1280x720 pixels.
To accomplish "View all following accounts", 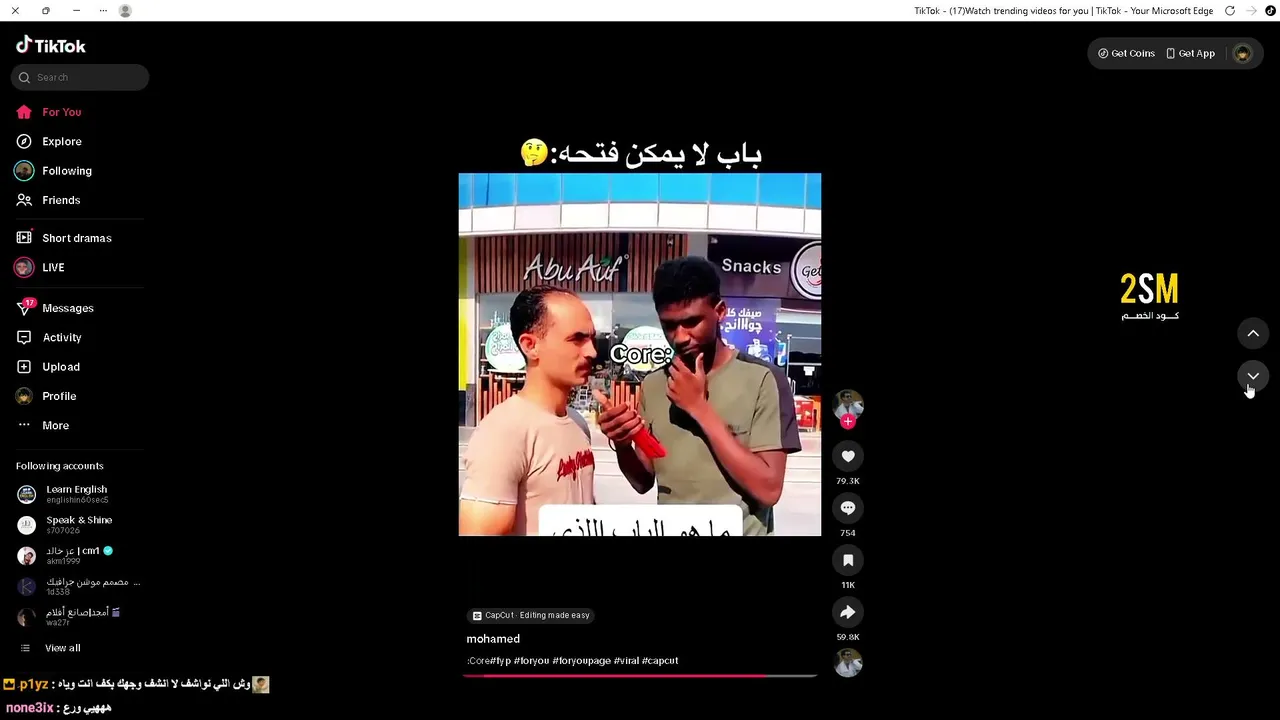I will tap(62, 648).
